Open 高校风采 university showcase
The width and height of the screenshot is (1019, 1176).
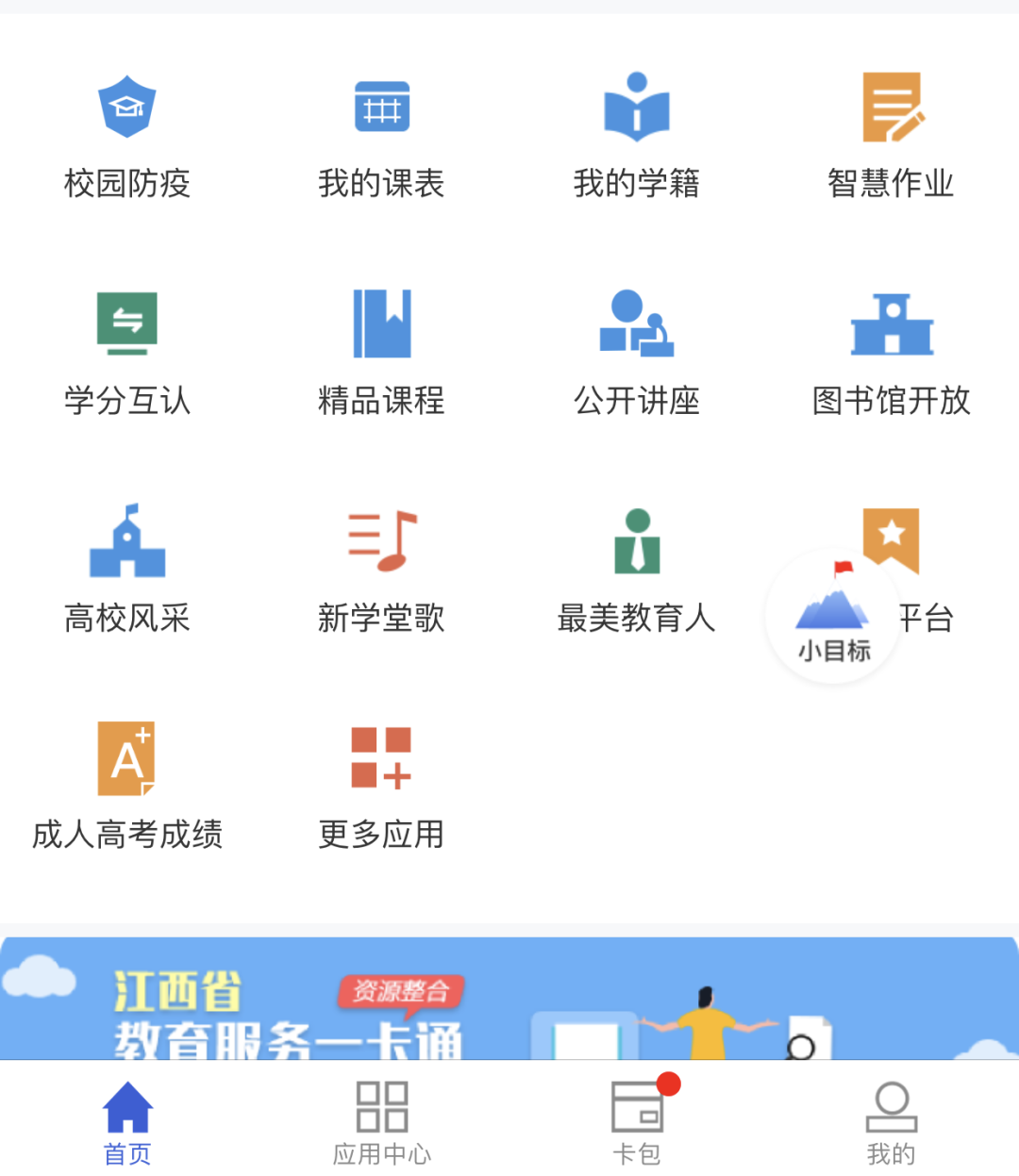point(127,571)
